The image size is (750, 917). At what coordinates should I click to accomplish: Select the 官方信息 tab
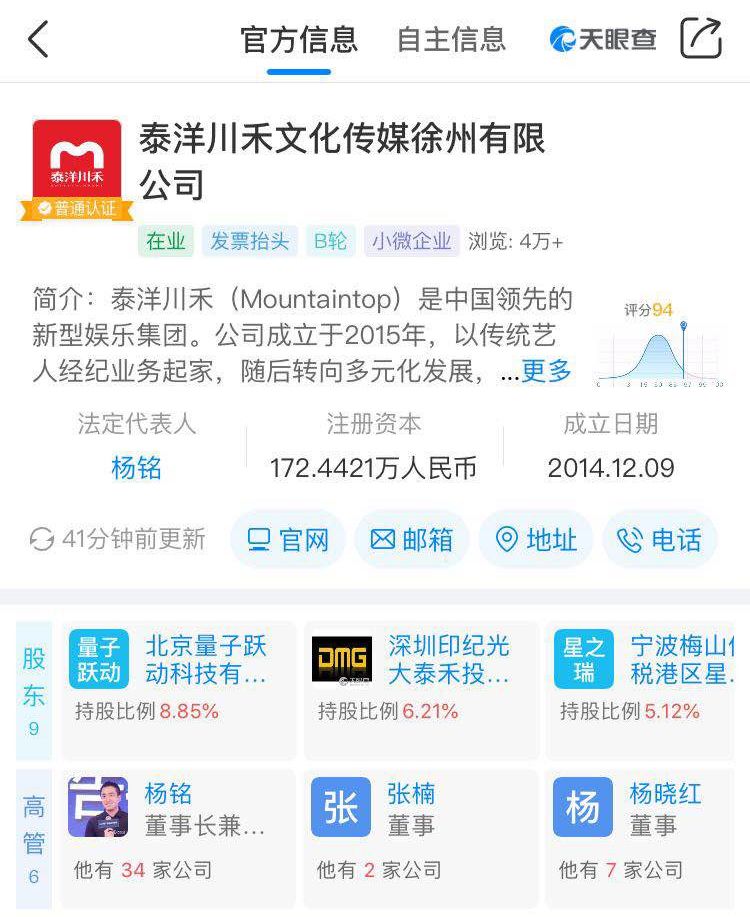pos(299,40)
